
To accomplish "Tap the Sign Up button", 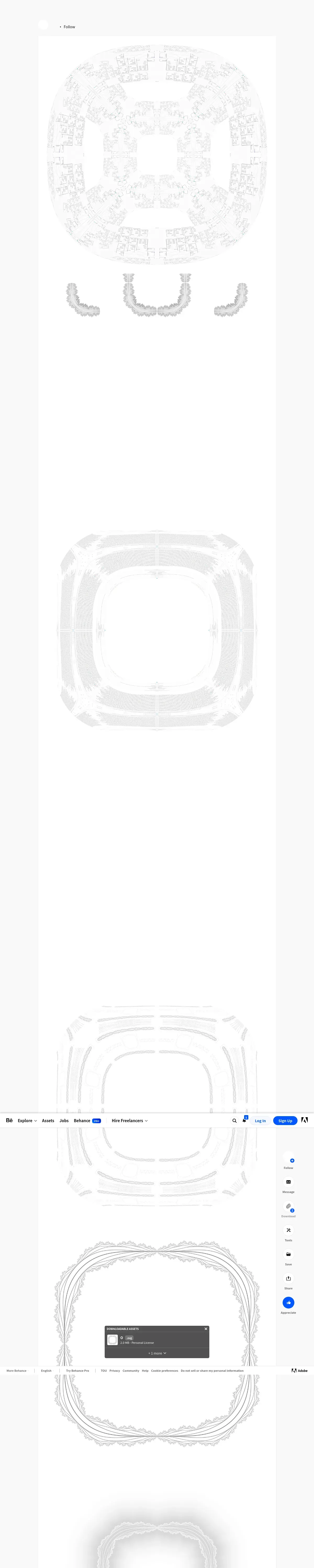I will pyautogui.click(x=285, y=1121).
